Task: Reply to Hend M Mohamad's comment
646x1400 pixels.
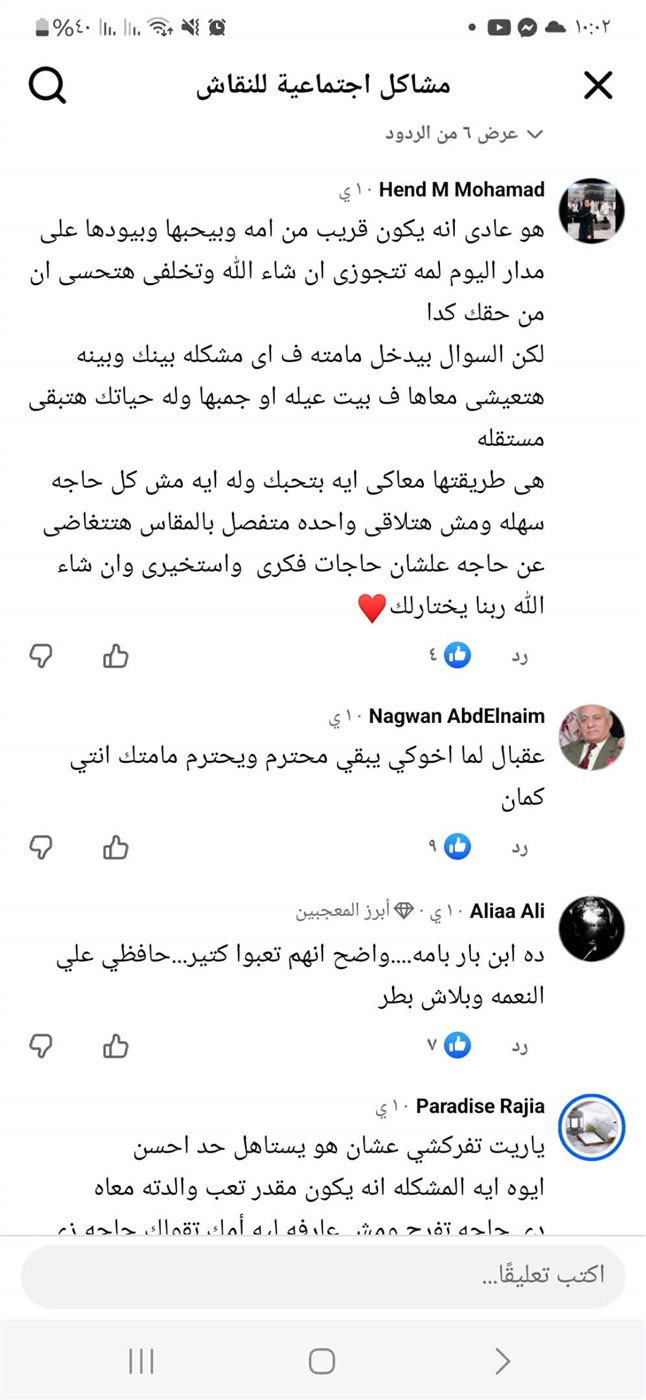Action: point(519,656)
